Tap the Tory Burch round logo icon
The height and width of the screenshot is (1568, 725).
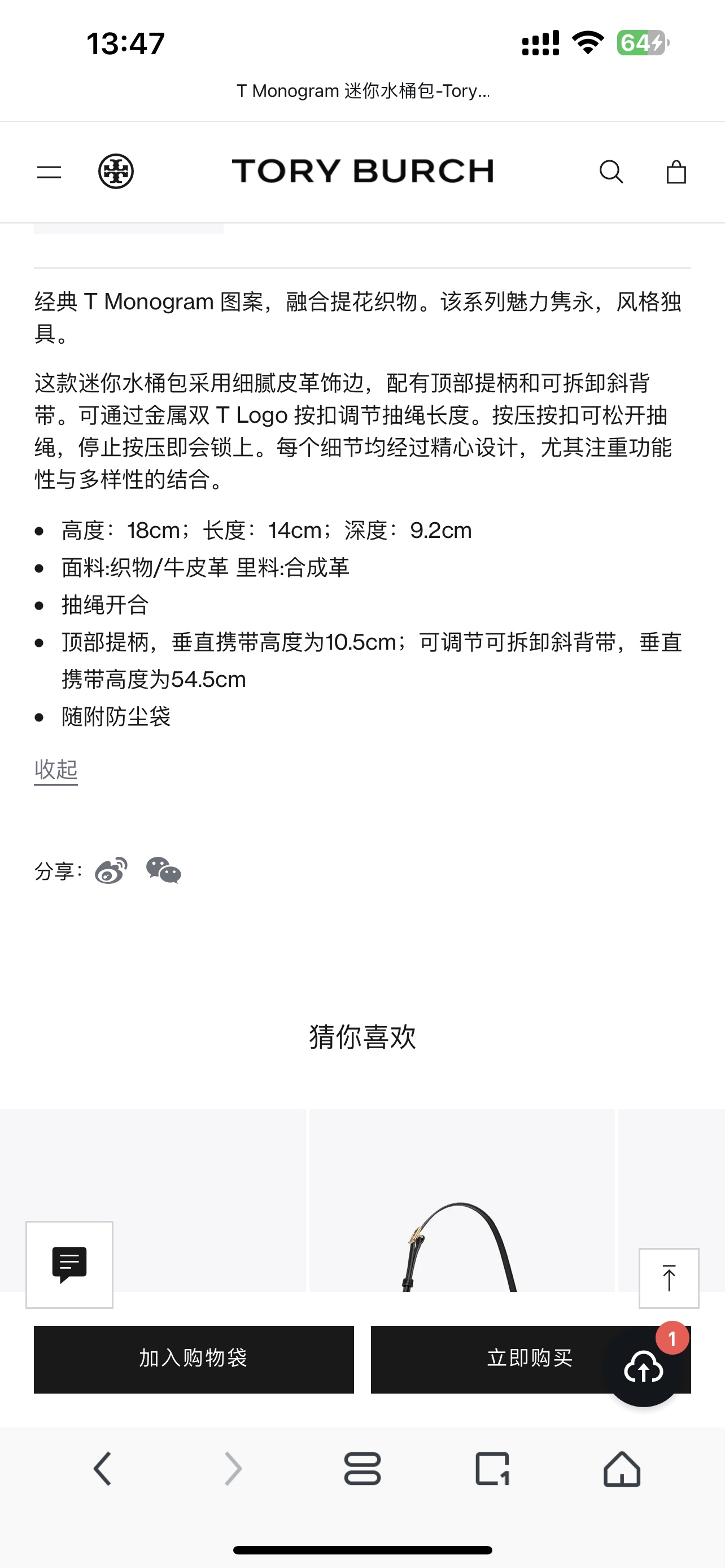point(116,172)
